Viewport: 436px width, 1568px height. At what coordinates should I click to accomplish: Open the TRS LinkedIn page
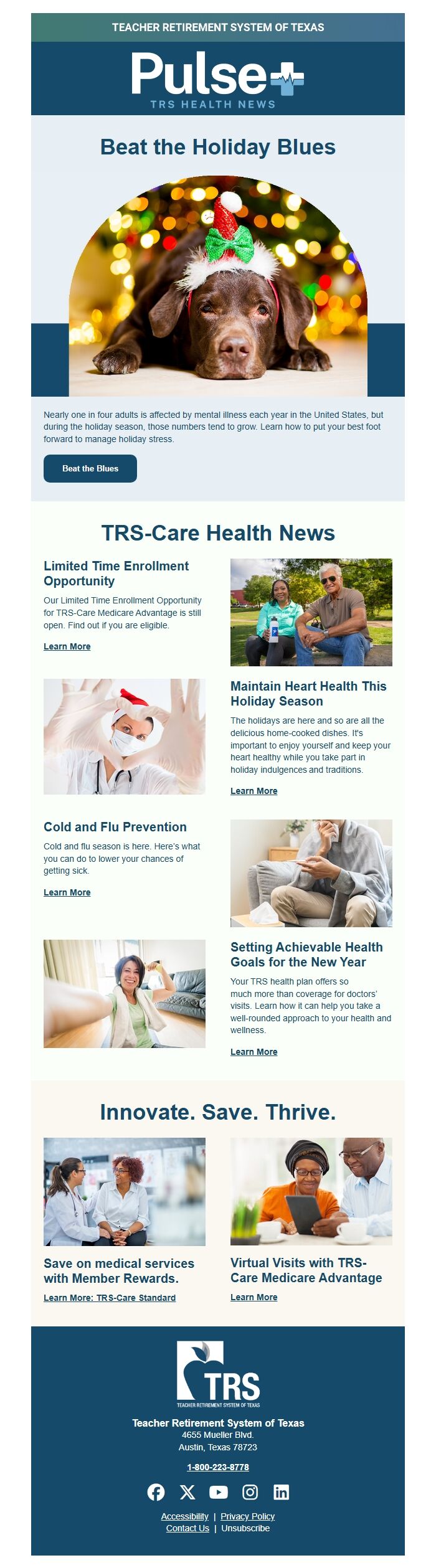click(x=281, y=1492)
